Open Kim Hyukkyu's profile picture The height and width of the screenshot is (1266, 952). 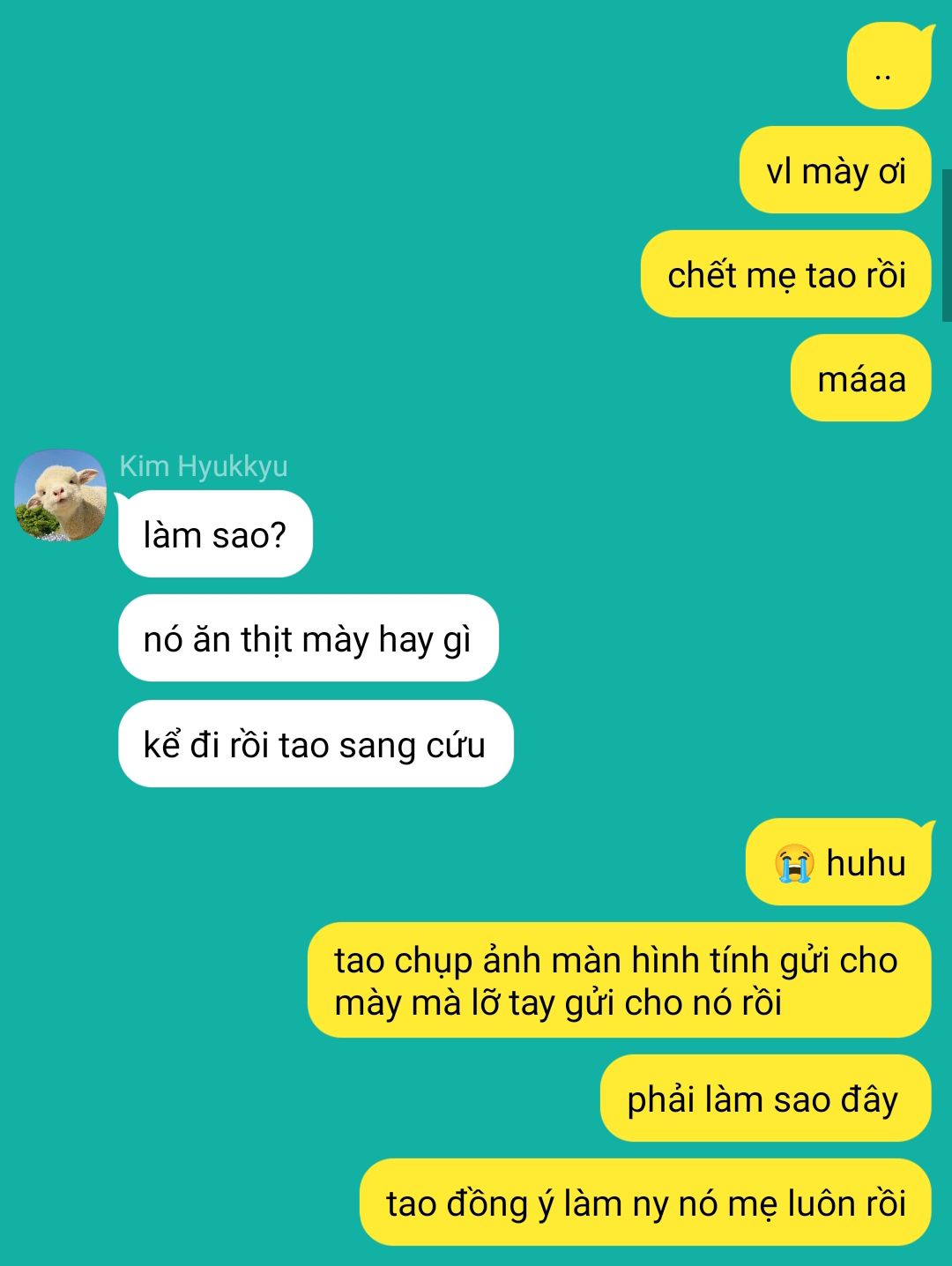click(61, 495)
